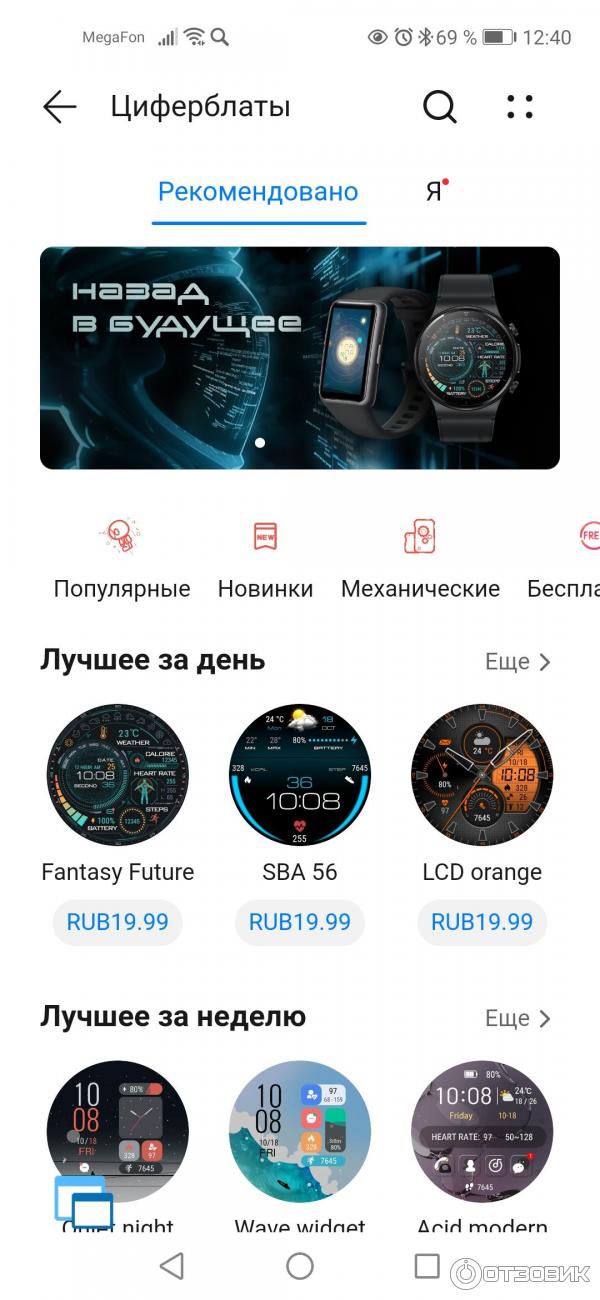600x1300 pixels.
Task: Switch to the Рекомендовано tab
Action: (258, 191)
